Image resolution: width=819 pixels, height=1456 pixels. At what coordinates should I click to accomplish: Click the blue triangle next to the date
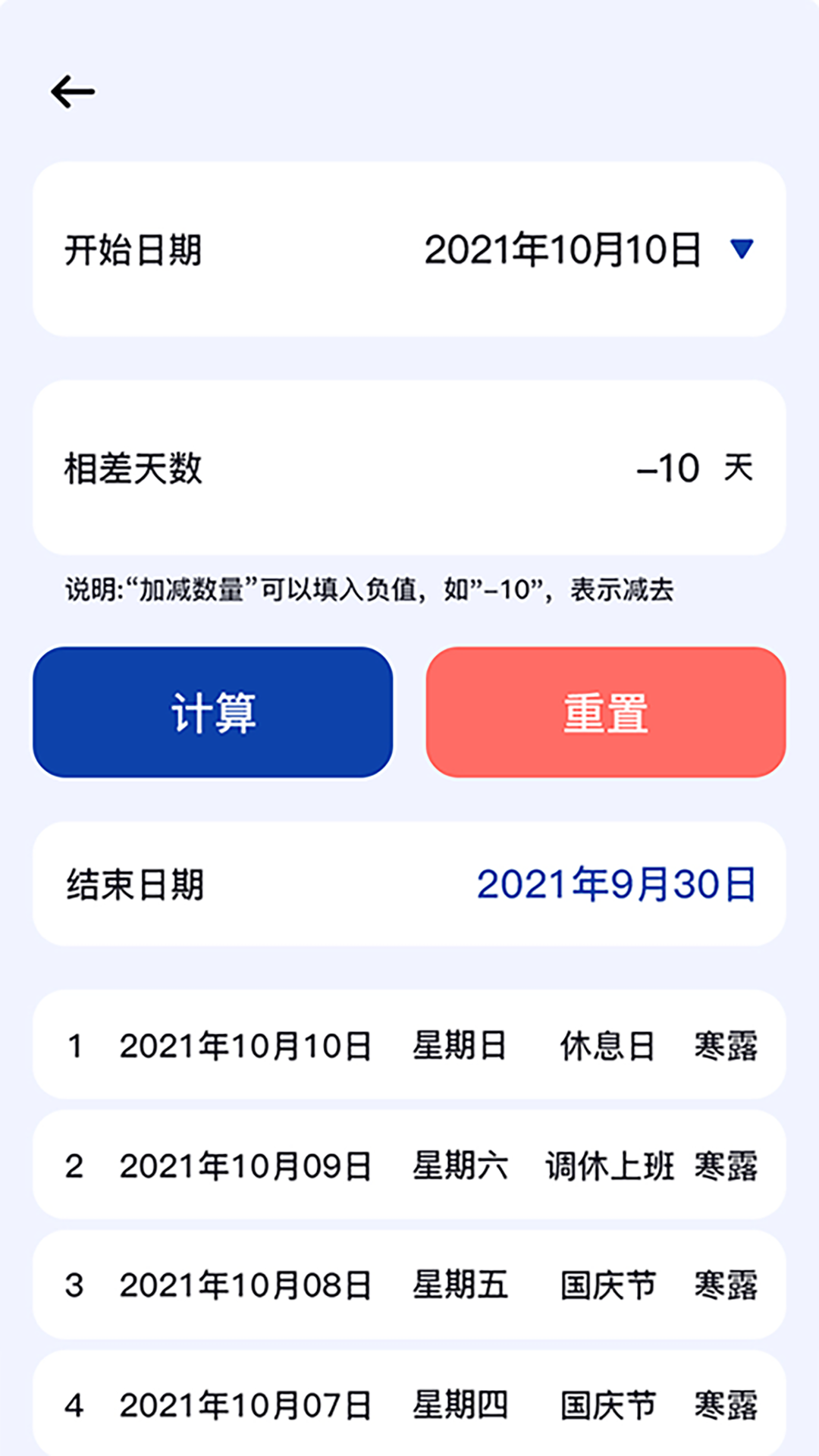point(741,248)
